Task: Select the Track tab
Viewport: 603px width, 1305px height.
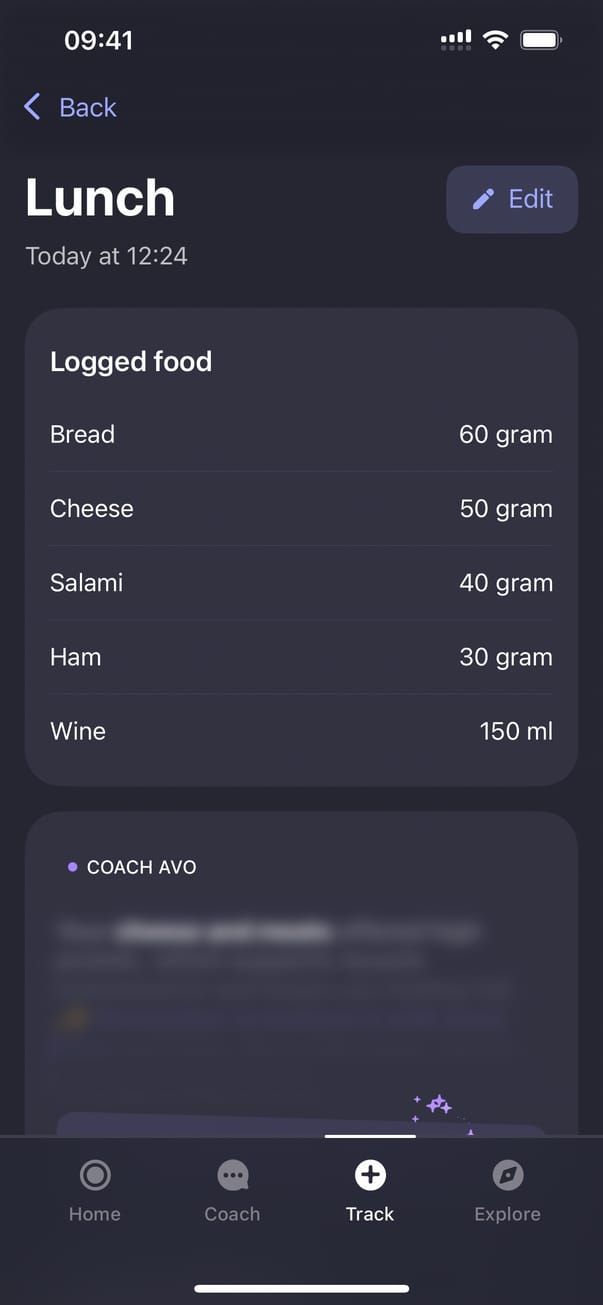Action: click(x=370, y=1191)
